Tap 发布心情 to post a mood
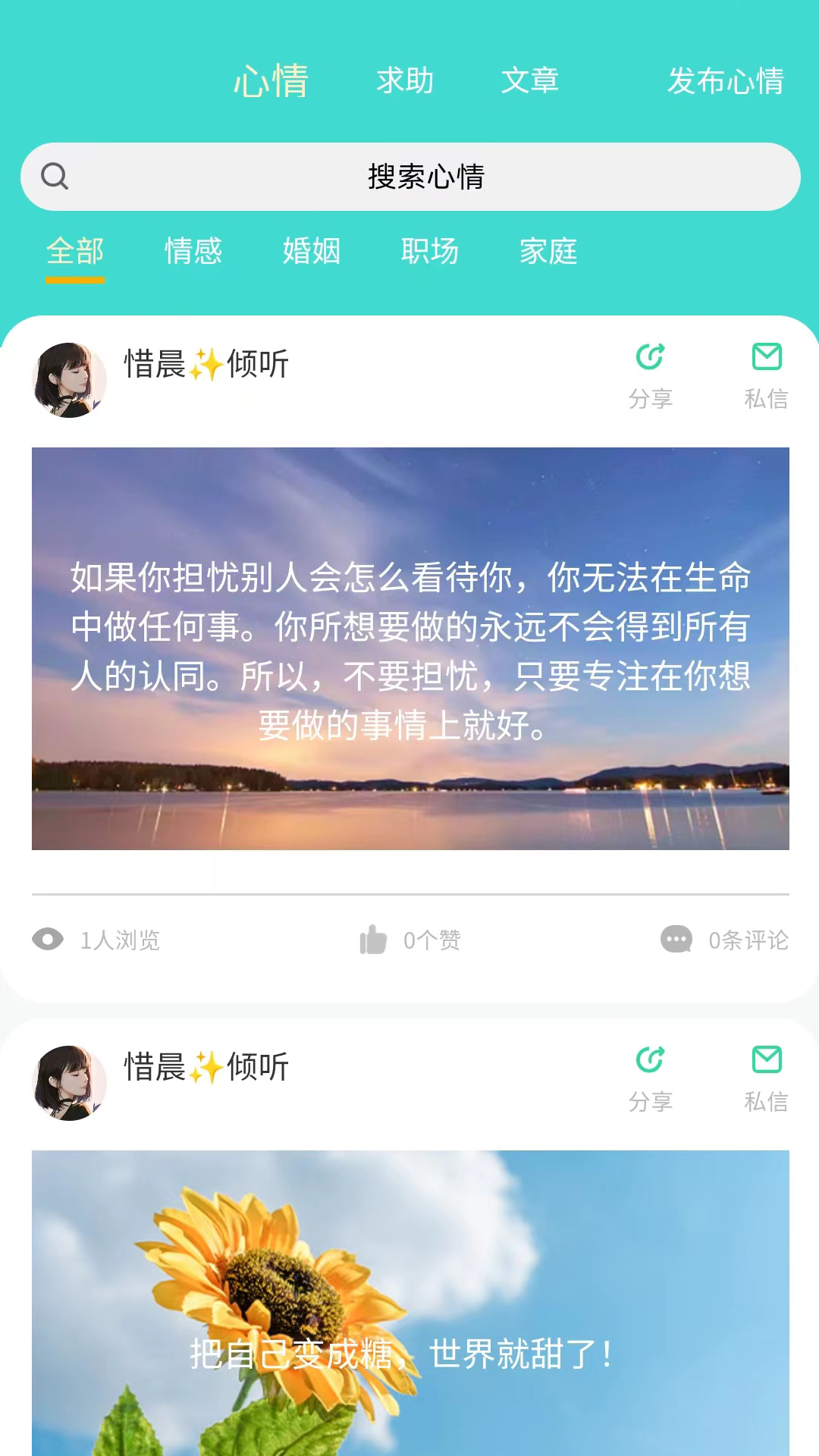819x1456 pixels. tap(725, 80)
